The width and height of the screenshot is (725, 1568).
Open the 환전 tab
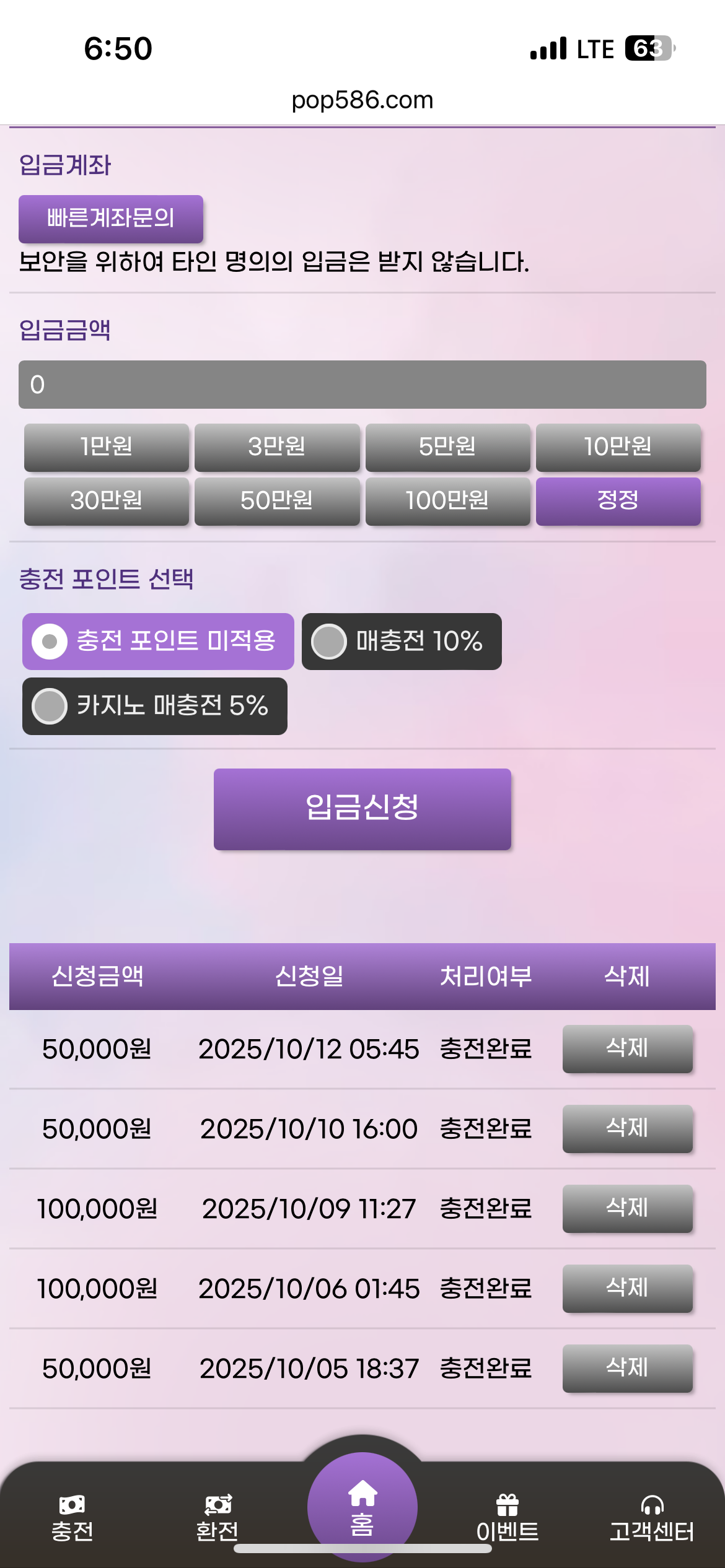[217, 1517]
